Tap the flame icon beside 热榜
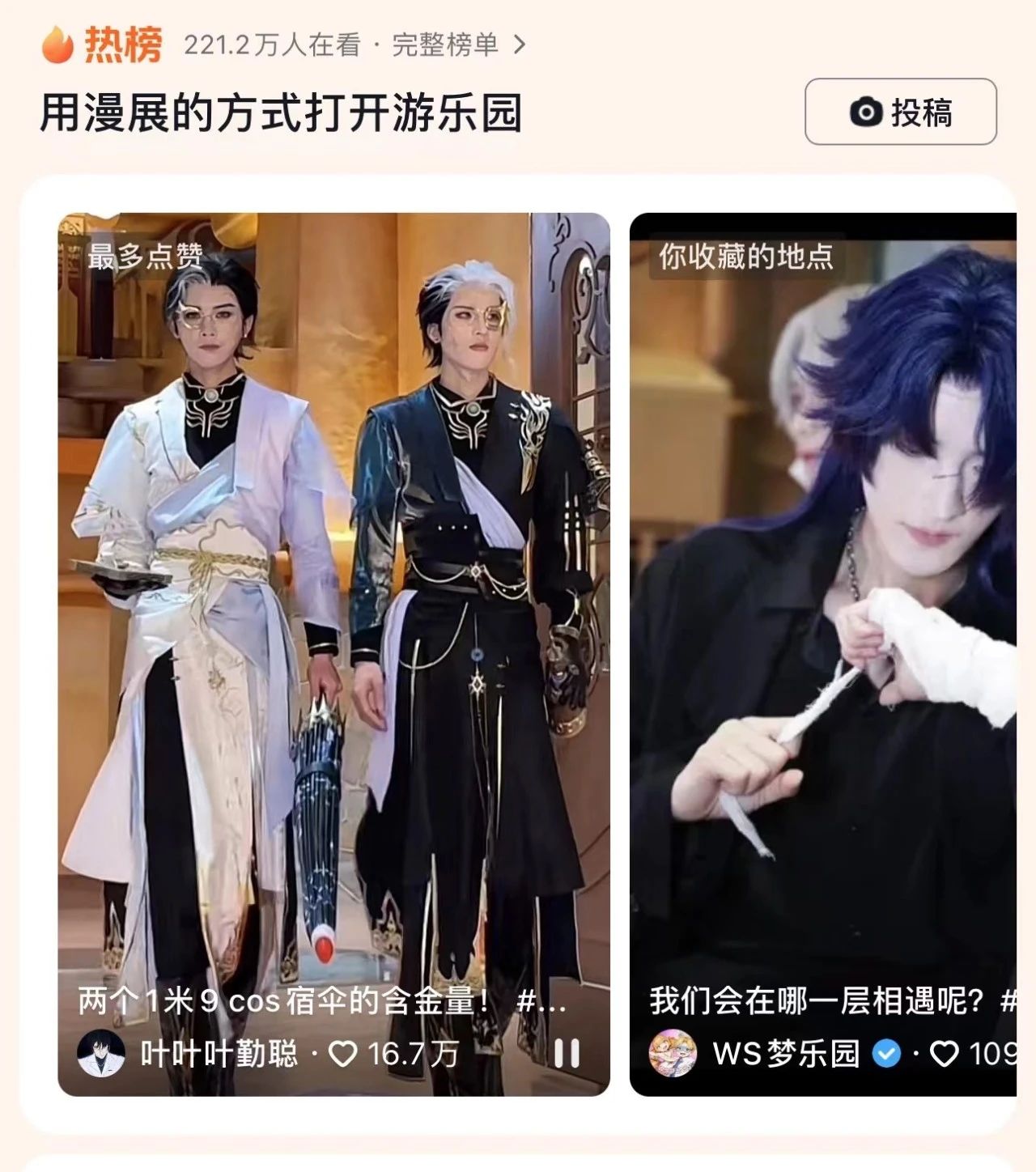 (x=55, y=45)
